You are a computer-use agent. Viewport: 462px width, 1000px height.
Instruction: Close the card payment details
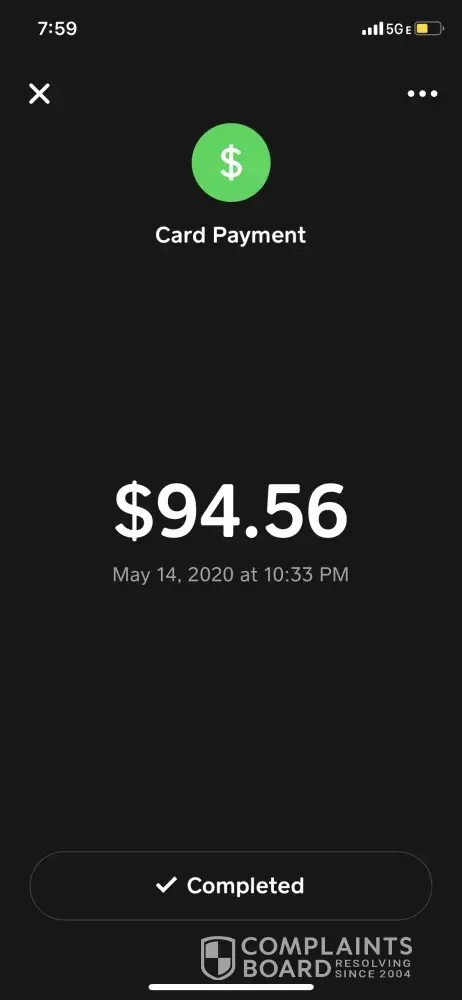[39, 94]
